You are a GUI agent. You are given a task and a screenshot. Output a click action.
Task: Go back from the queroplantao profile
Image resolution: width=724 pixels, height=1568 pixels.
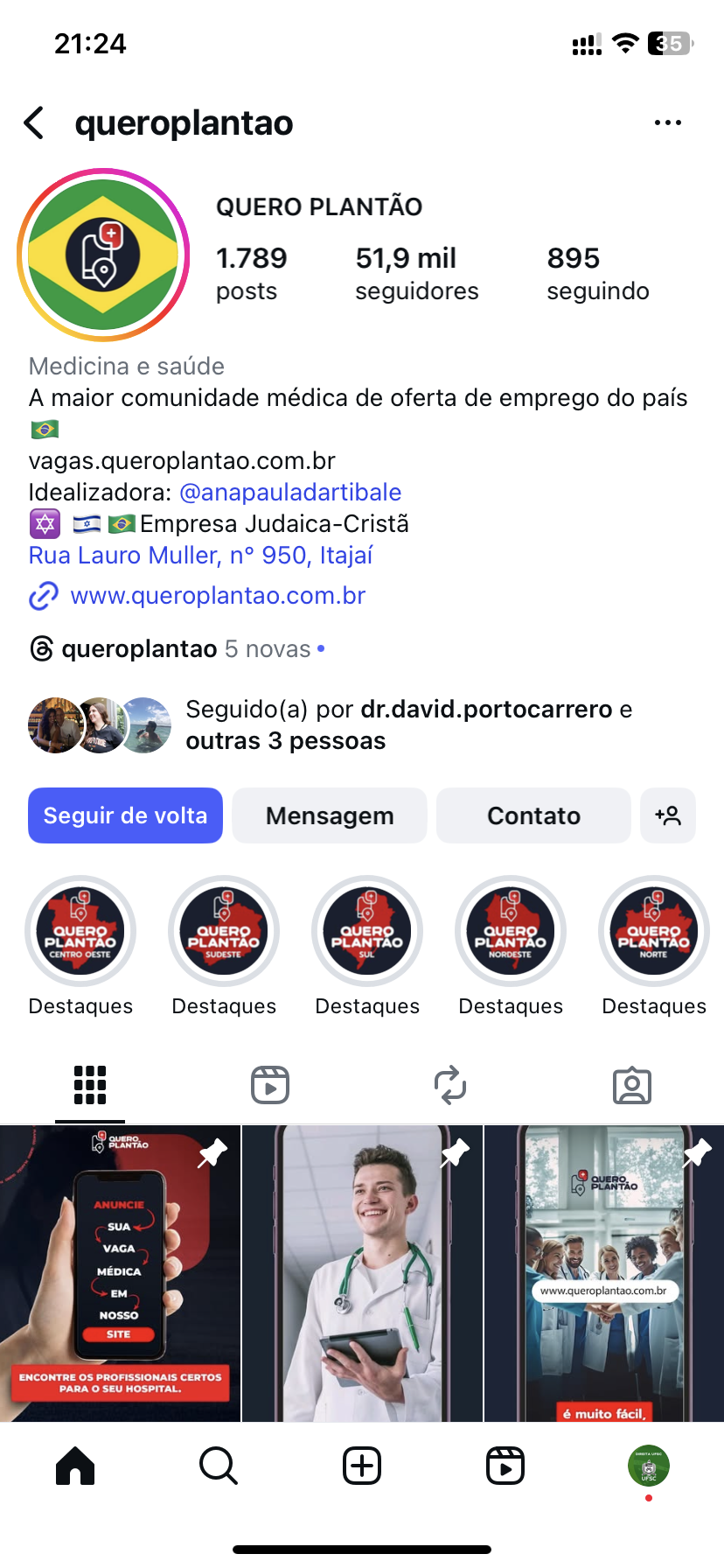click(x=35, y=123)
